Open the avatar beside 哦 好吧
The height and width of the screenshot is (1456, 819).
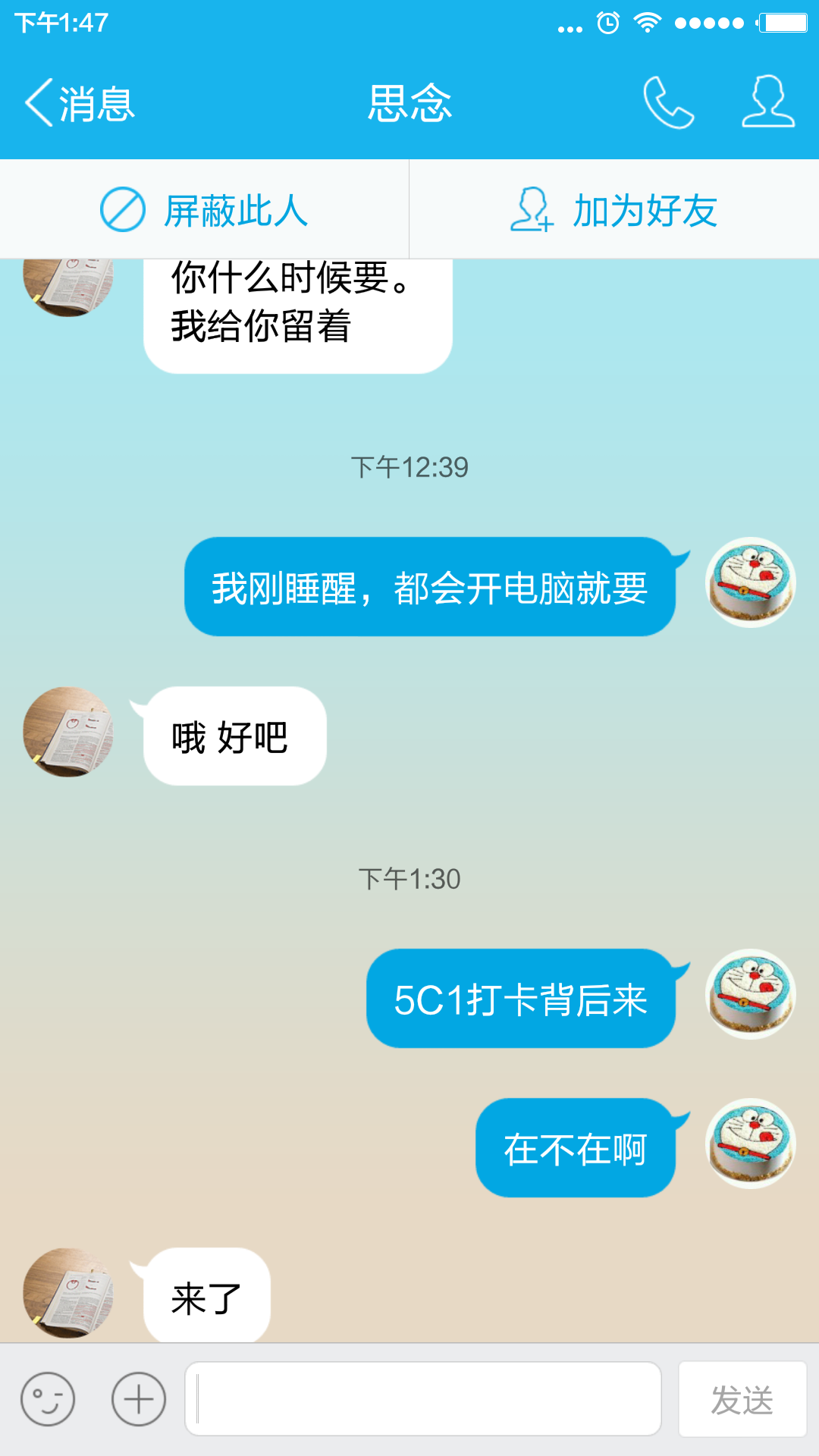tap(68, 732)
